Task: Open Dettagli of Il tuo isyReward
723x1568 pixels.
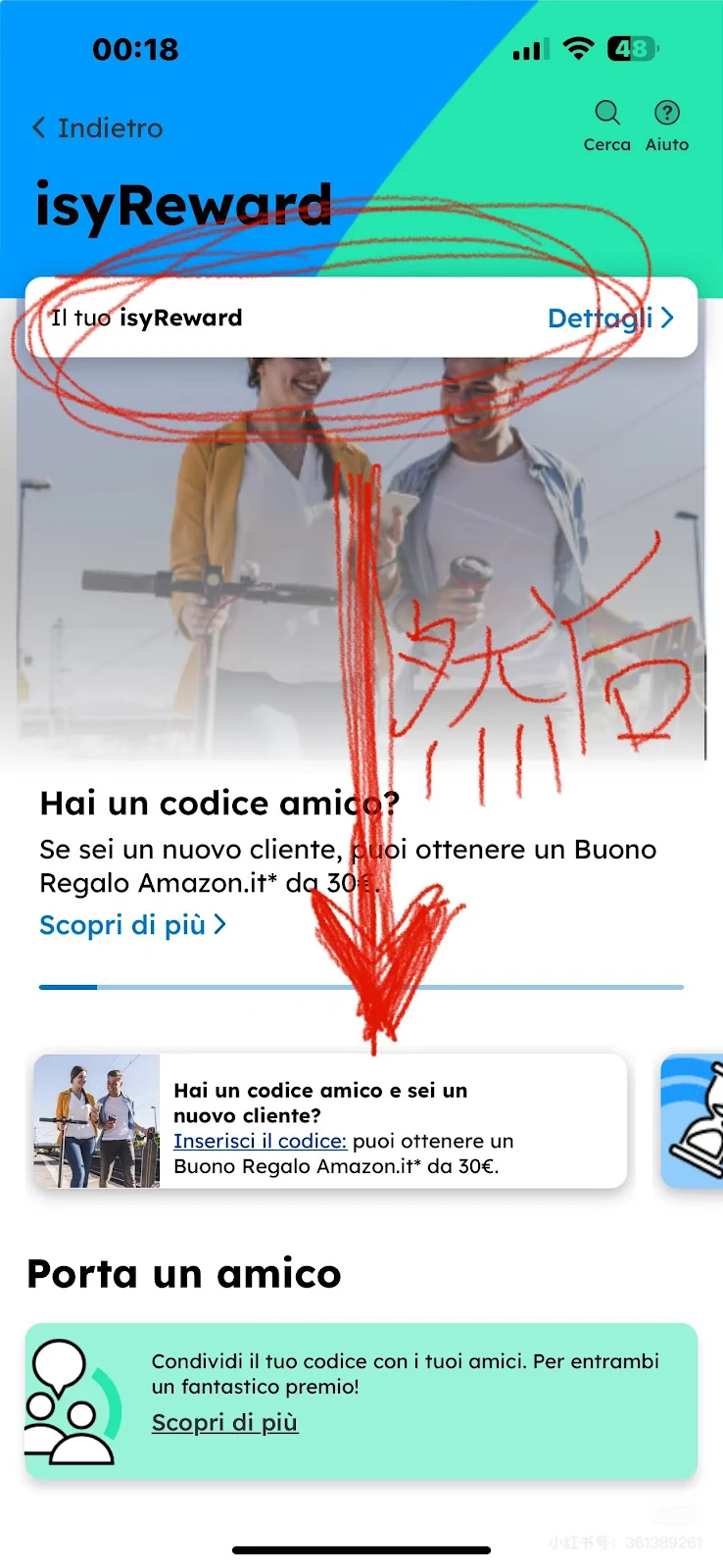Action: (609, 318)
